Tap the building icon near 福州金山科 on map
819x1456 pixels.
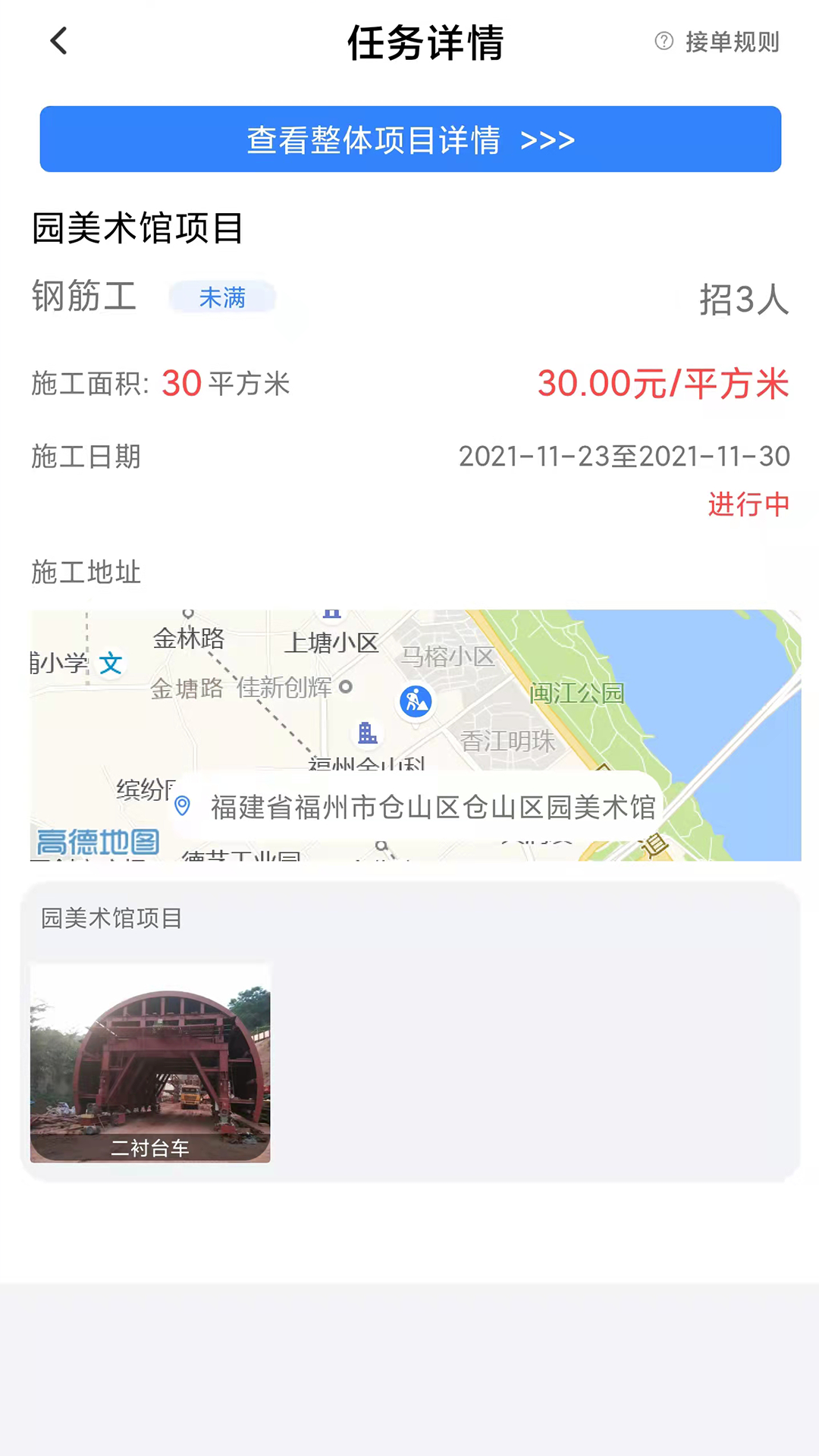click(x=367, y=734)
